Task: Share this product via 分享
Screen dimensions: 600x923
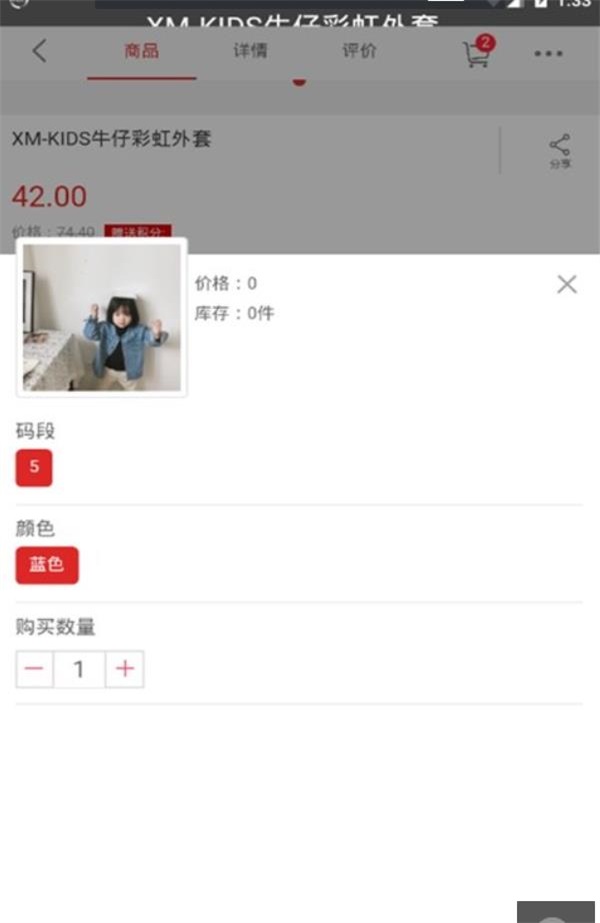Action: [x=560, y=151]
